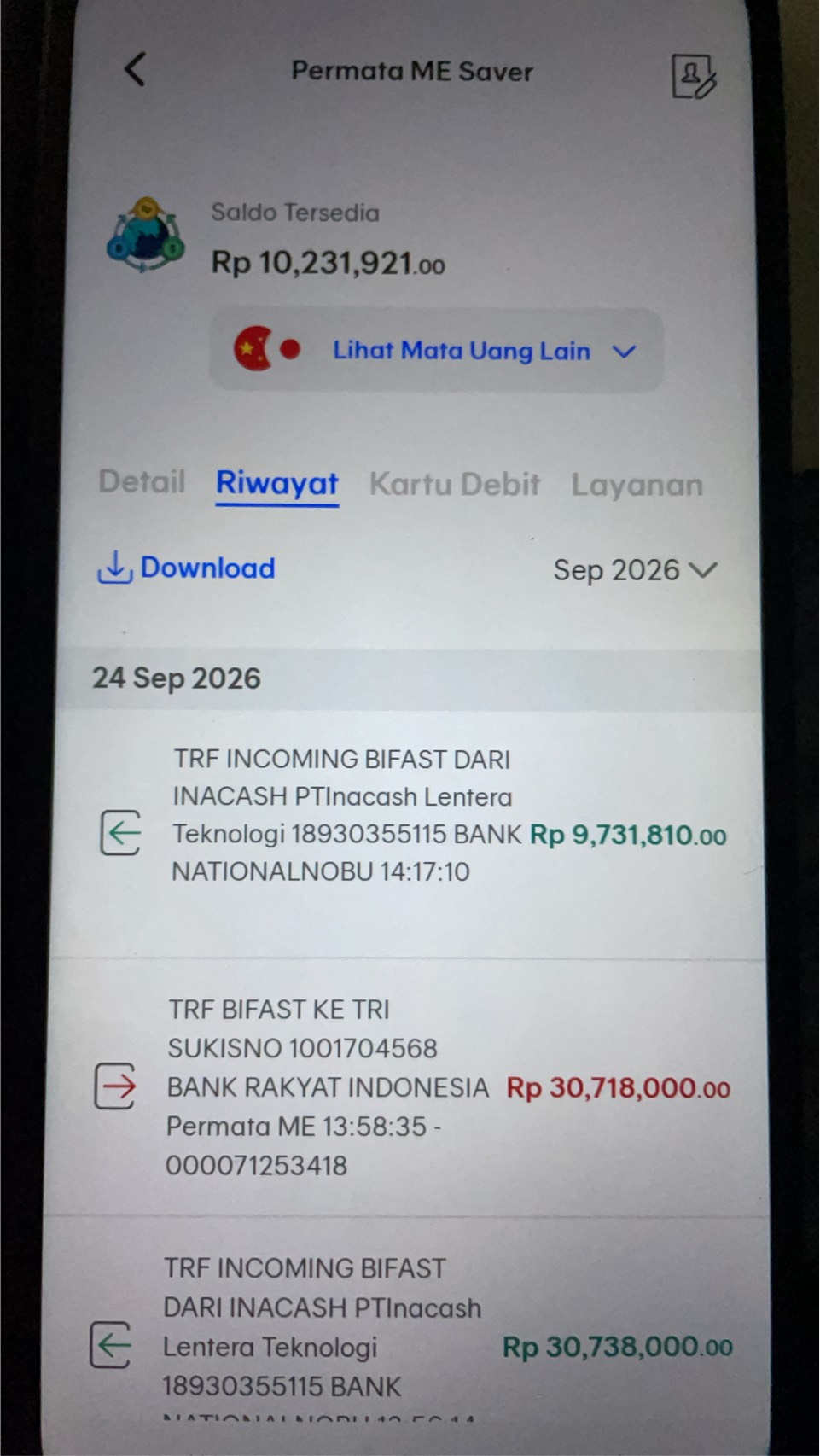Open the edit account profile icon
The height and width of the screenshot is (1456, 820).
(x=694, y=77)
